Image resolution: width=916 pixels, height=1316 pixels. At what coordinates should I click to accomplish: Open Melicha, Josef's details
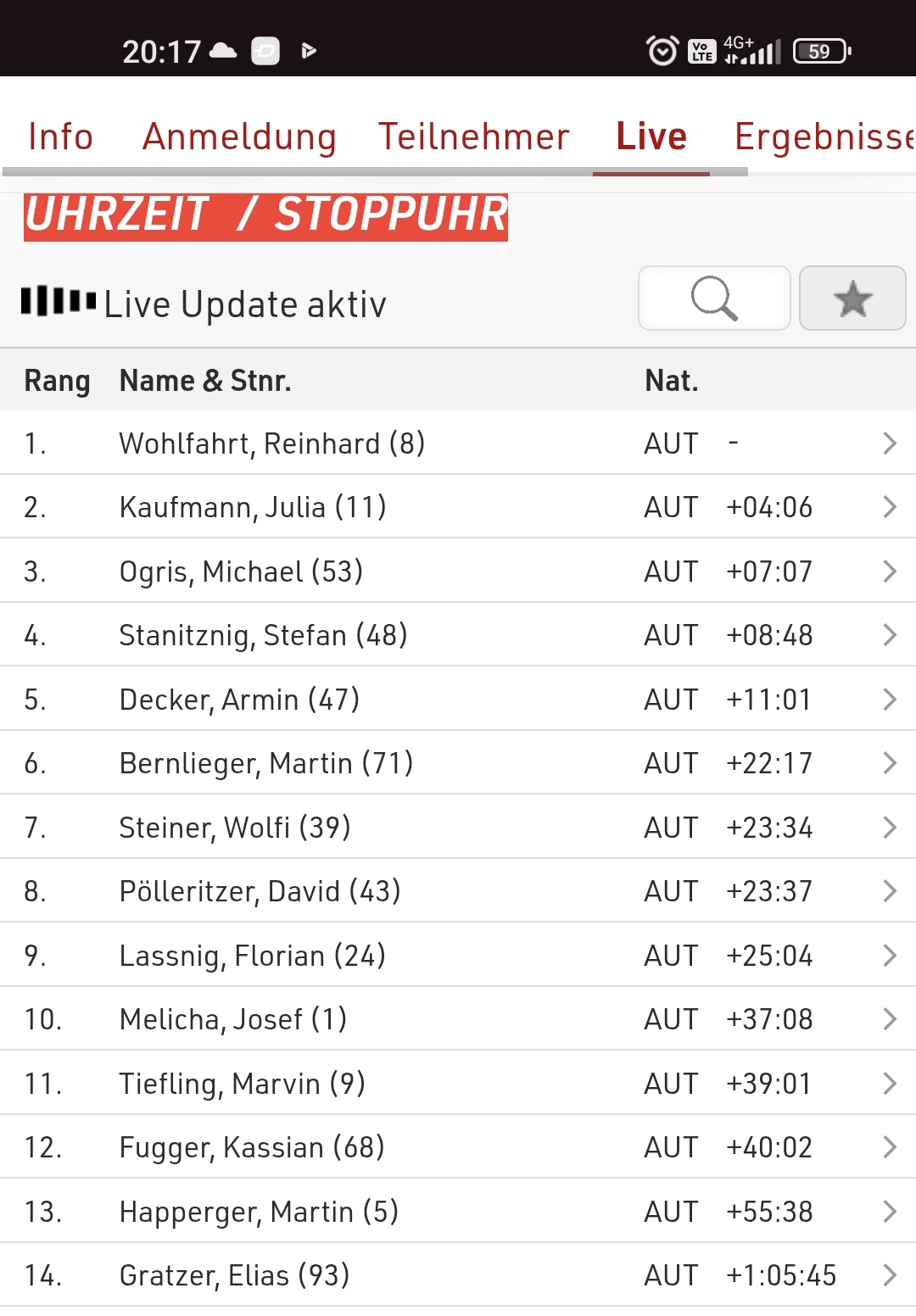458,1019
